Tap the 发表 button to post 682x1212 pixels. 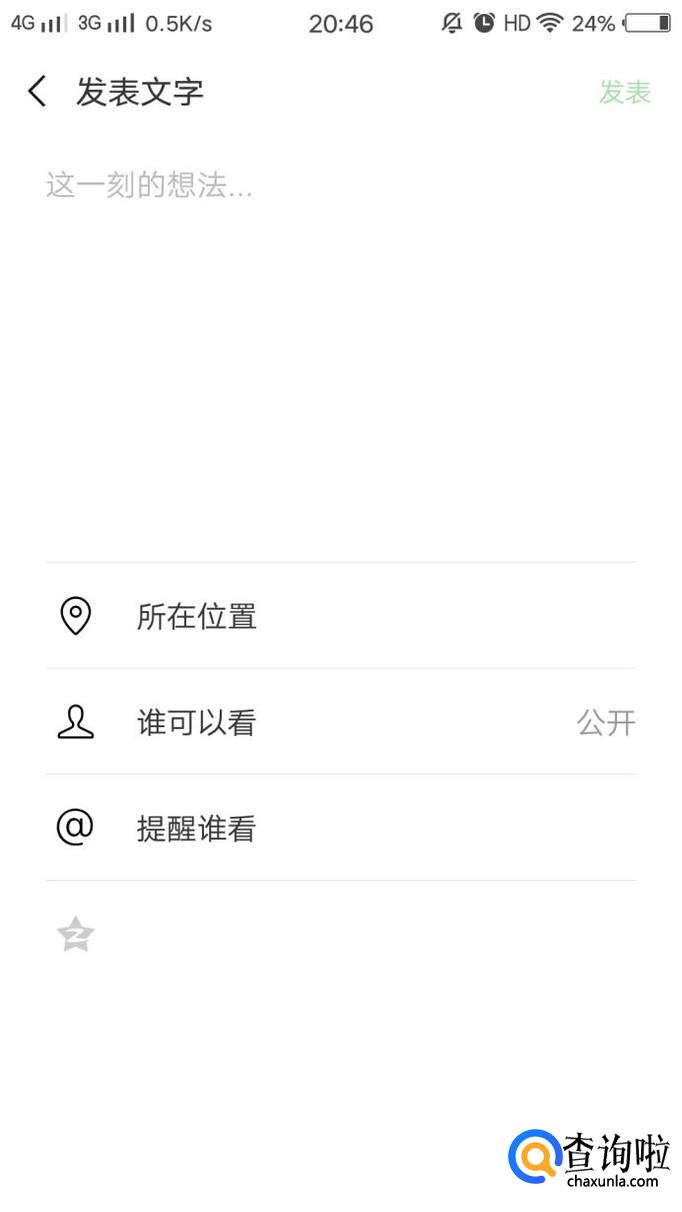click(x=624, y=92)
